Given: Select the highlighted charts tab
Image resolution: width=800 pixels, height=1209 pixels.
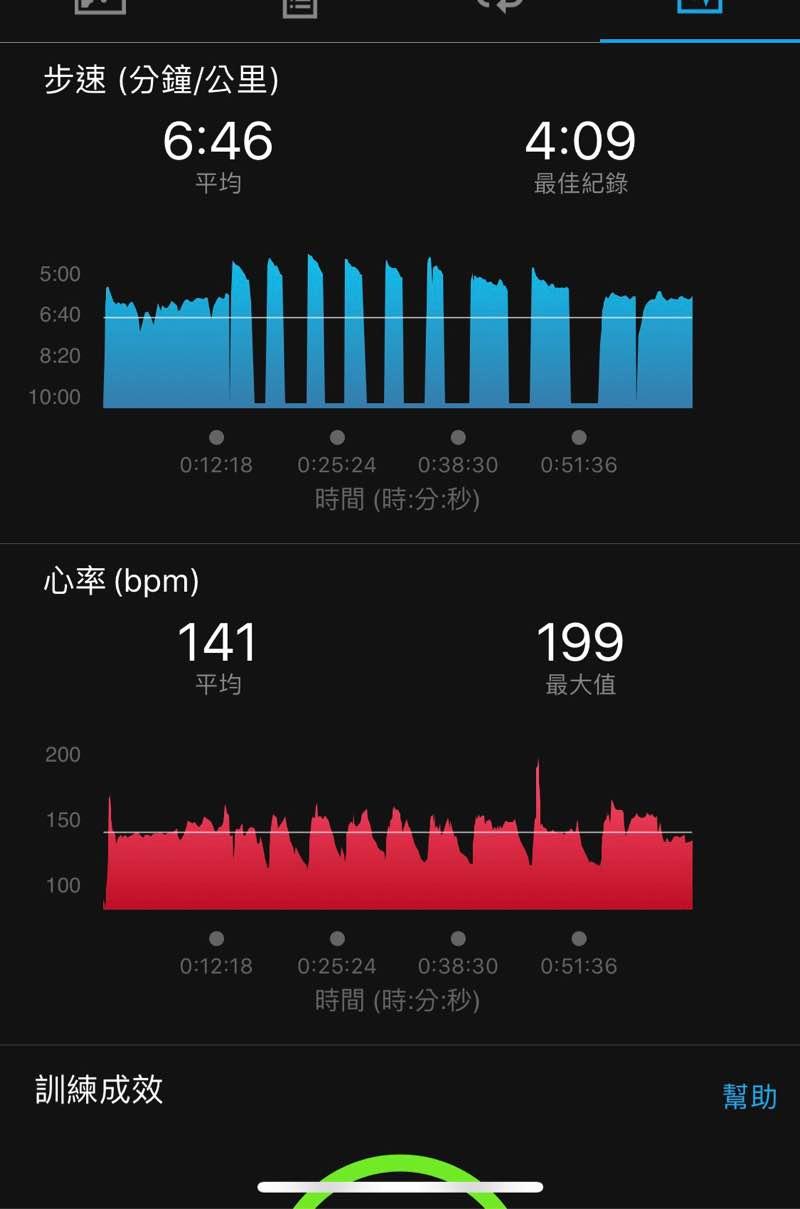Looking at the screenshot, I should point(699,6).
